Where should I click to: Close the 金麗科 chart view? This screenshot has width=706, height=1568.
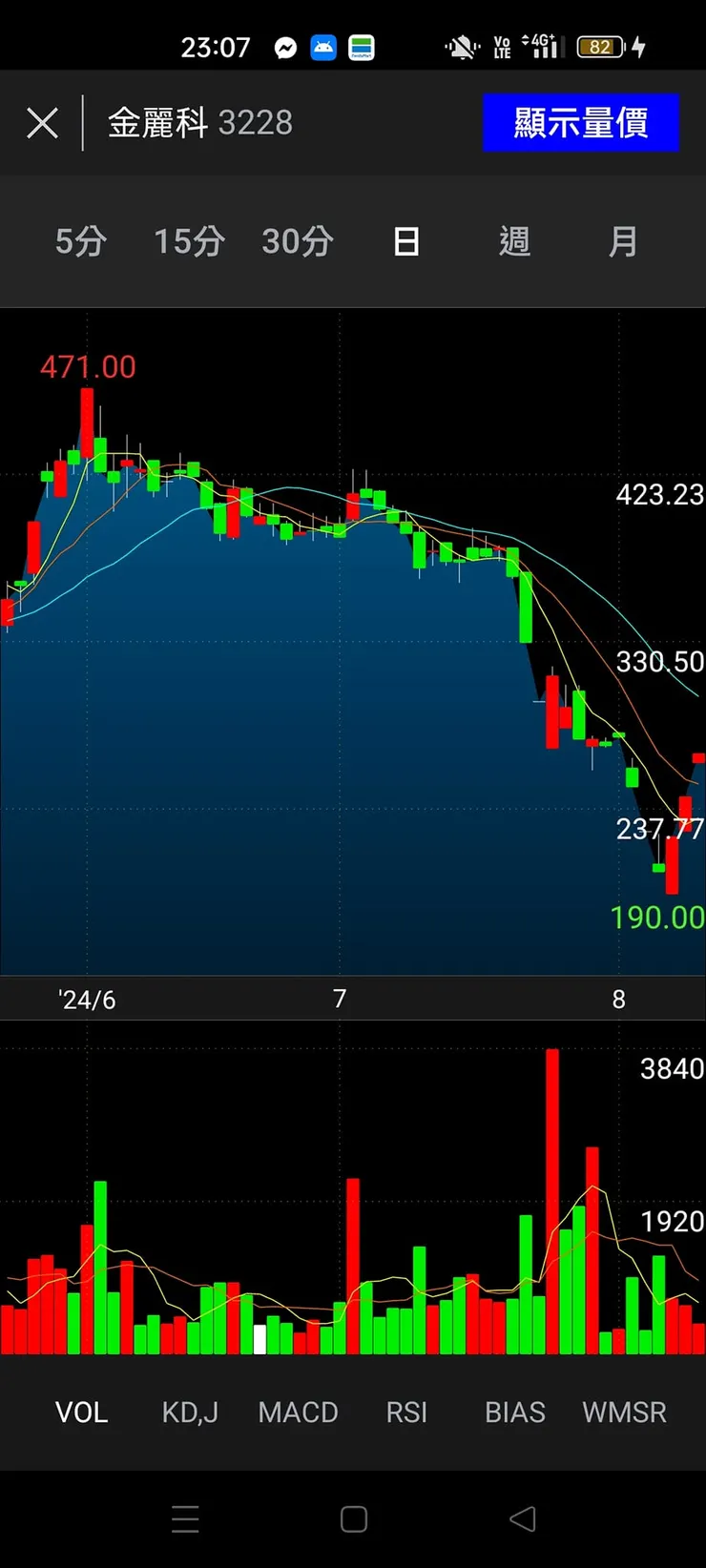[42, 123]
